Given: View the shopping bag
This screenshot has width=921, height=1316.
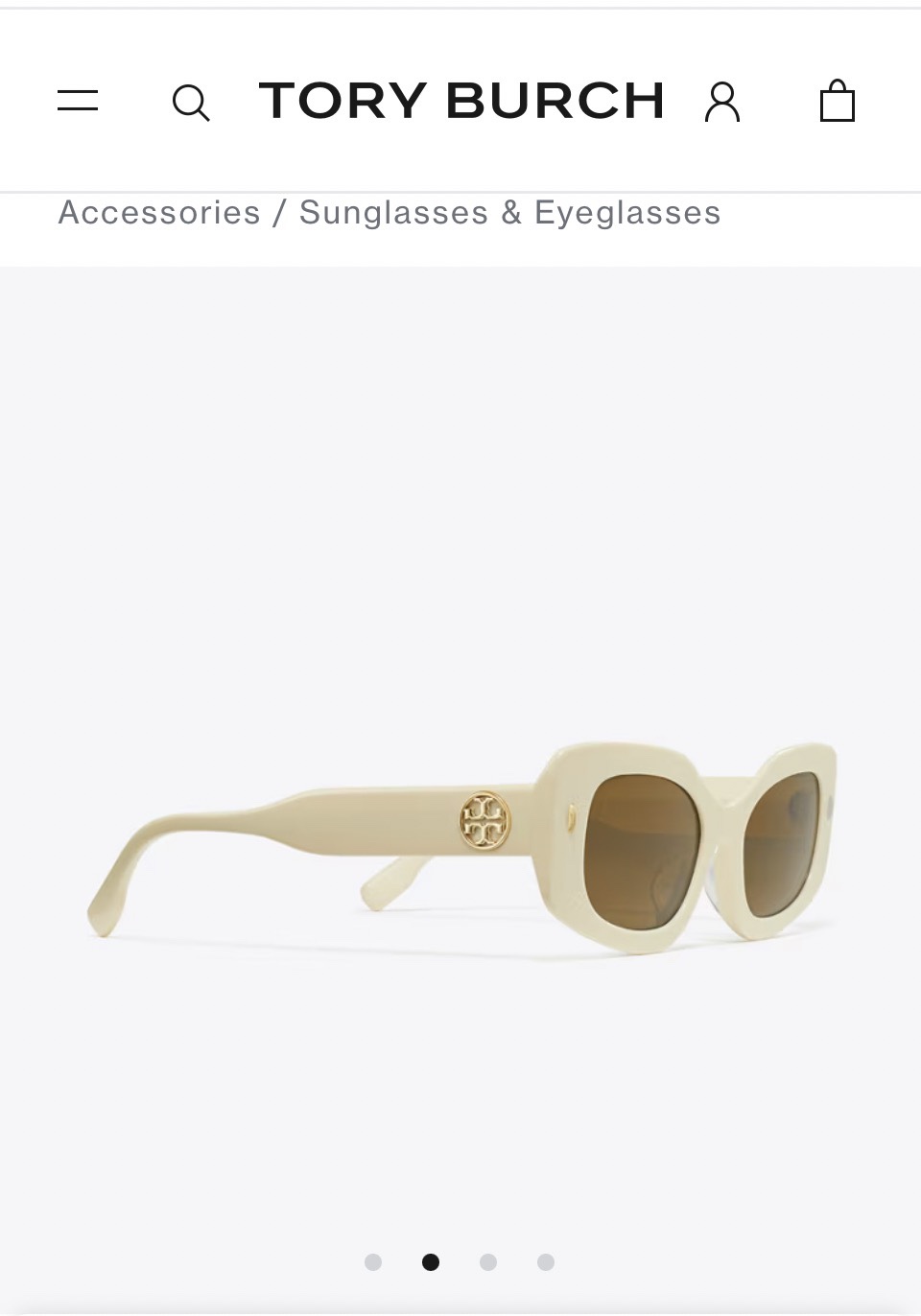Looking at the screenshot, I should click(838, 101).
